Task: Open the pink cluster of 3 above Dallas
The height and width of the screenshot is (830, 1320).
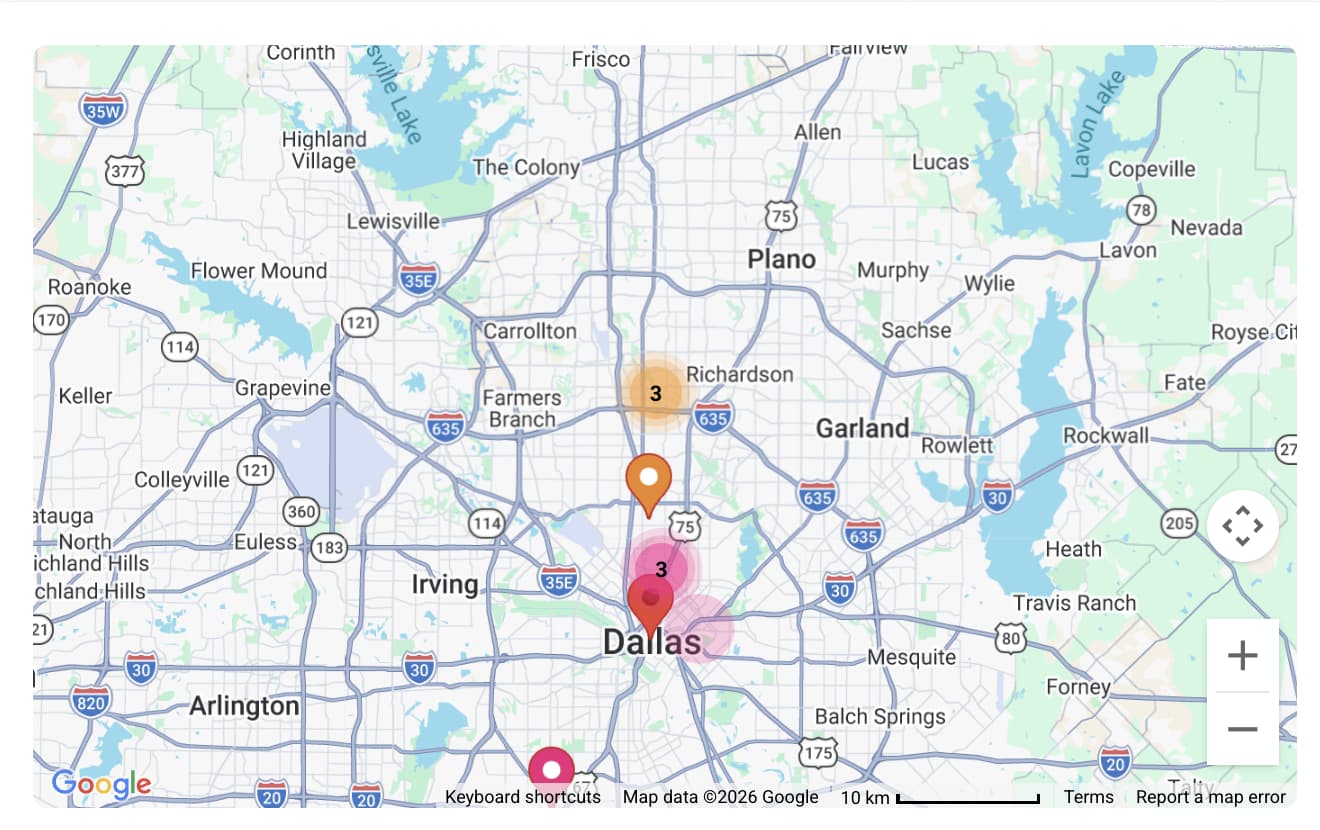Action: pyautogui.click(x=660, y=570)
